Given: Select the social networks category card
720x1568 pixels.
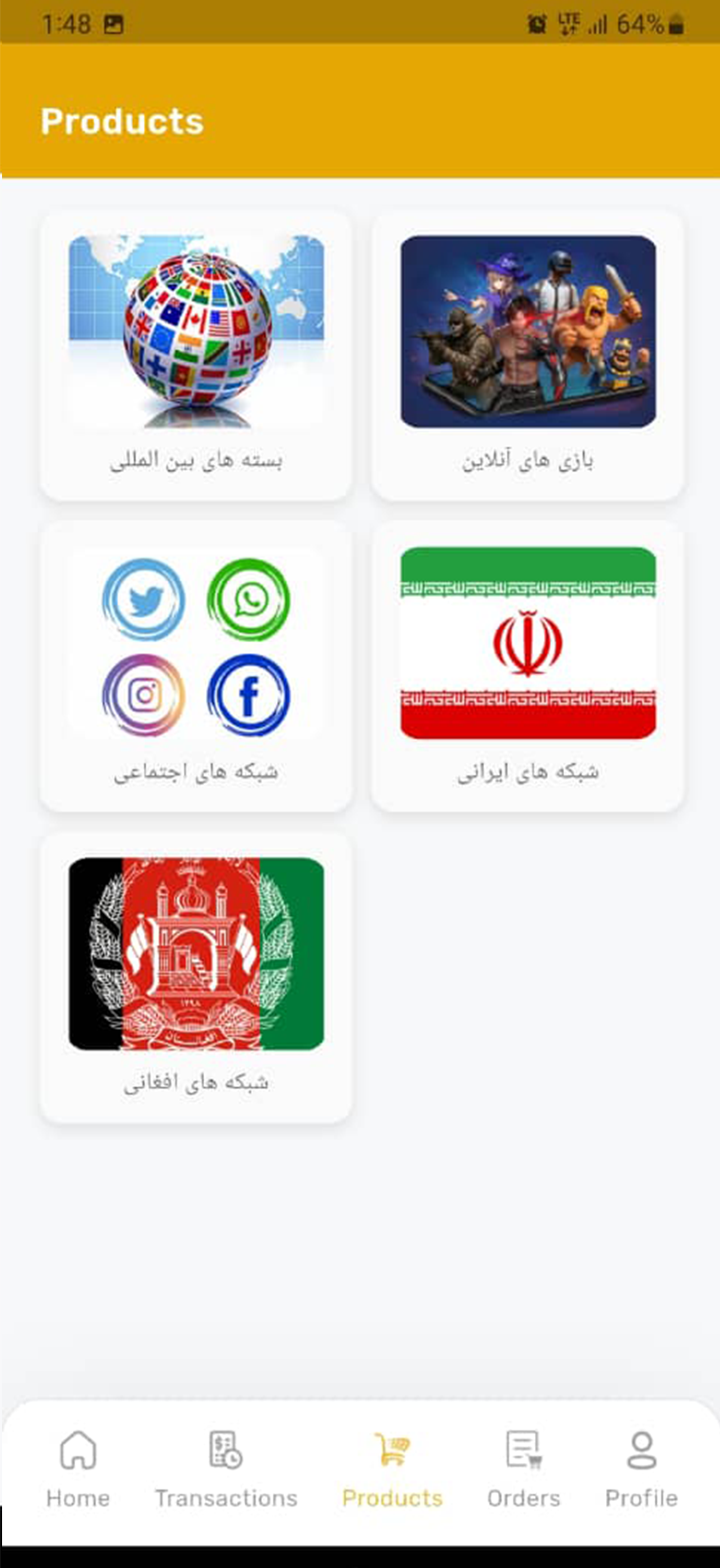Looking at the screenshot, I should (196, 666).
